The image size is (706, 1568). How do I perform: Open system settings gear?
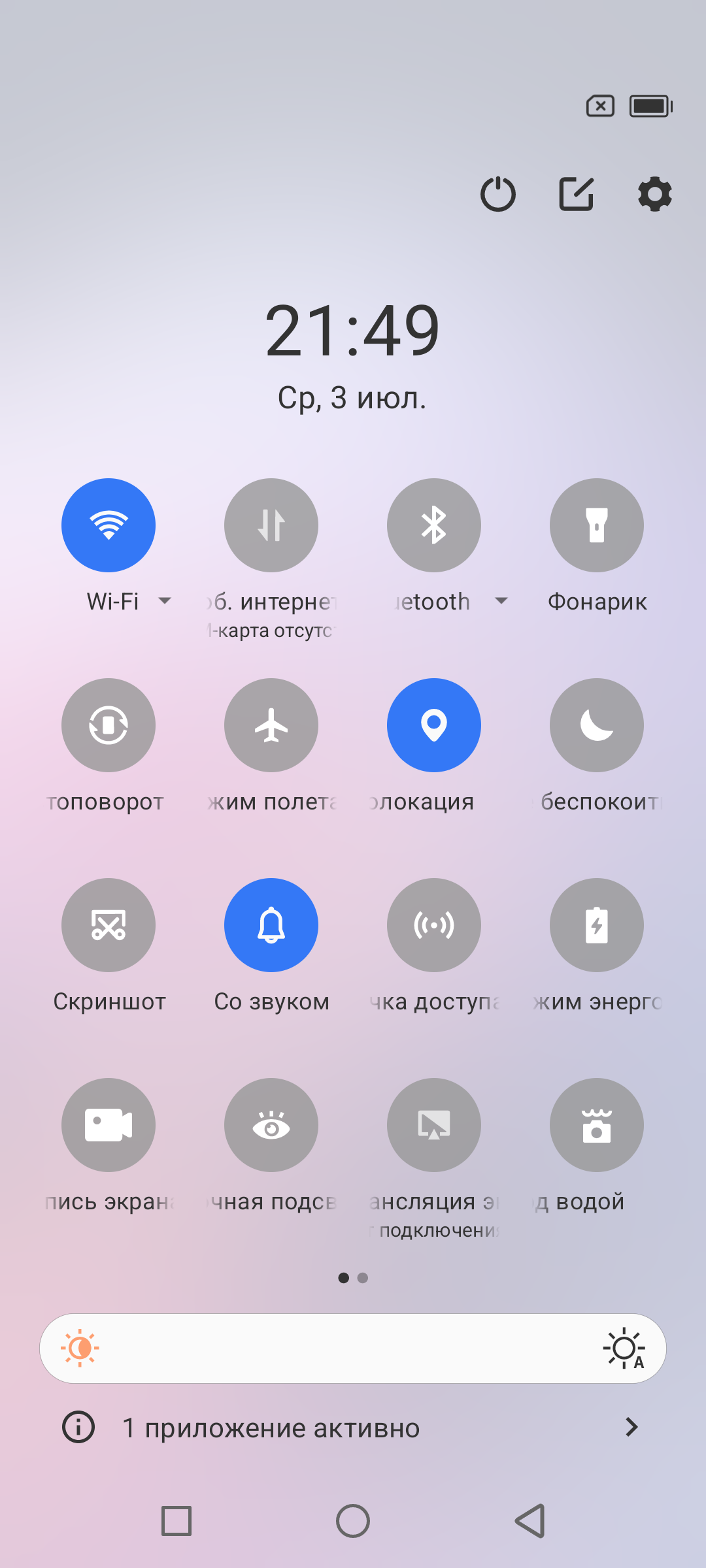(654, 194)
